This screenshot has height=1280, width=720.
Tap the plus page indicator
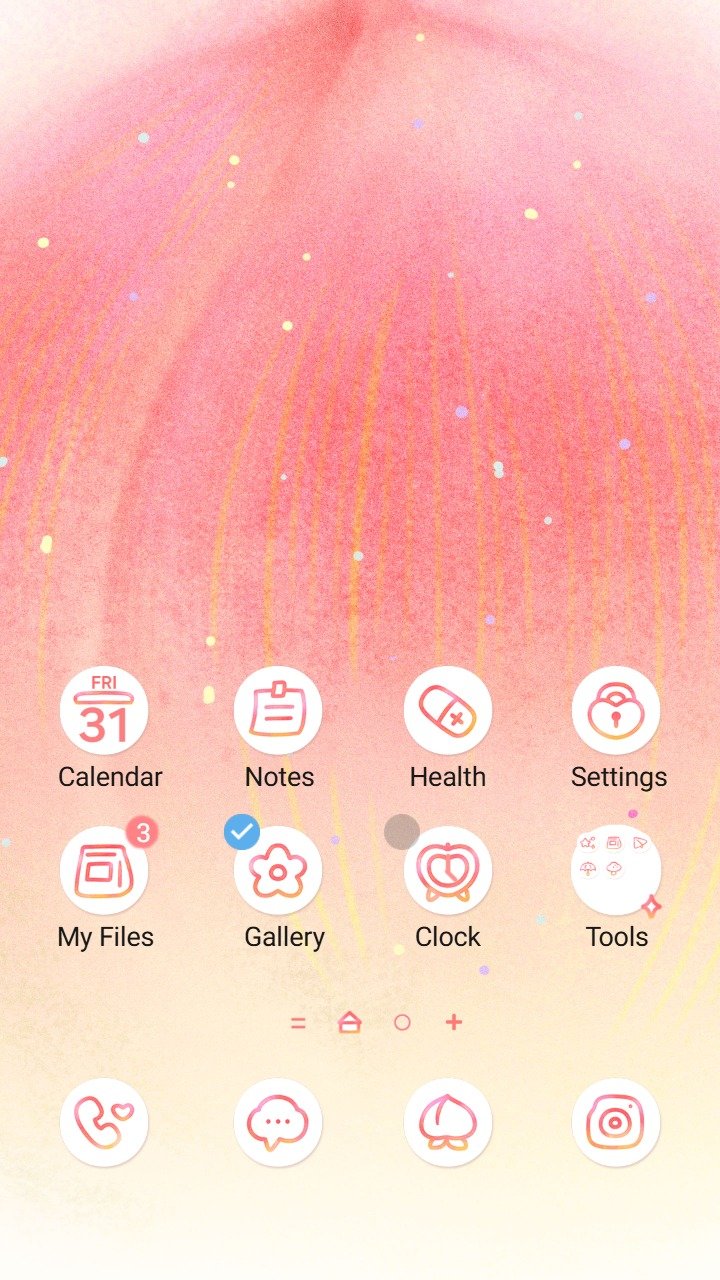[454, 1022]
